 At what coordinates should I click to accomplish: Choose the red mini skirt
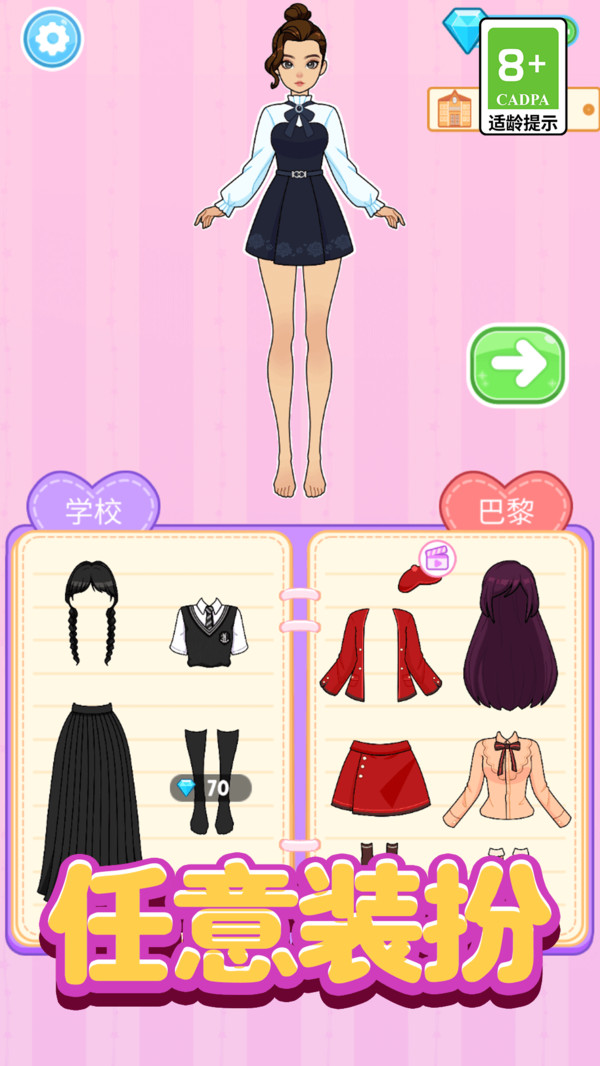point(381,778)
